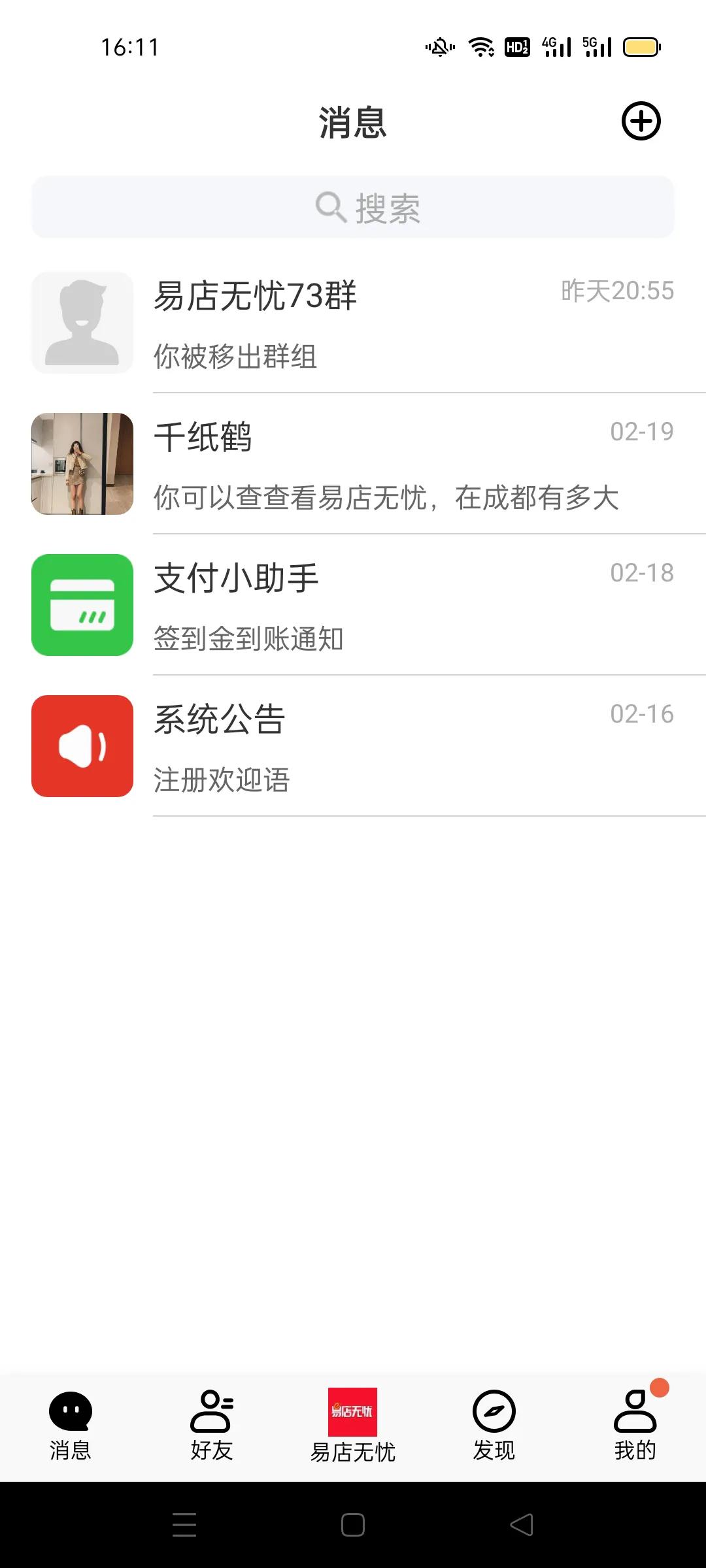Tap the 系统公告 red speaker icon
The height and width of the screenshot is (1568, 706).
point(81,745)
